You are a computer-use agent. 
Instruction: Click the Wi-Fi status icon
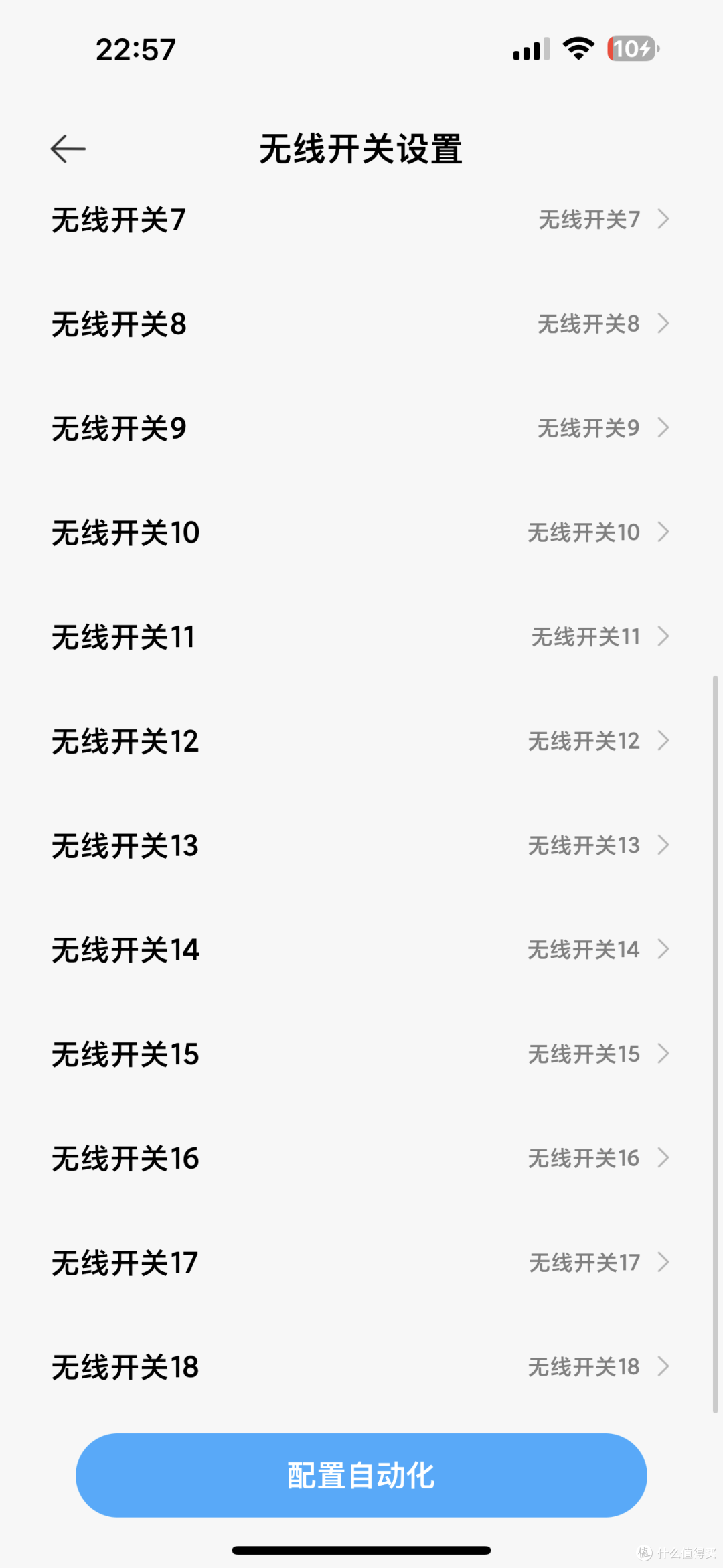coord(577,48)
